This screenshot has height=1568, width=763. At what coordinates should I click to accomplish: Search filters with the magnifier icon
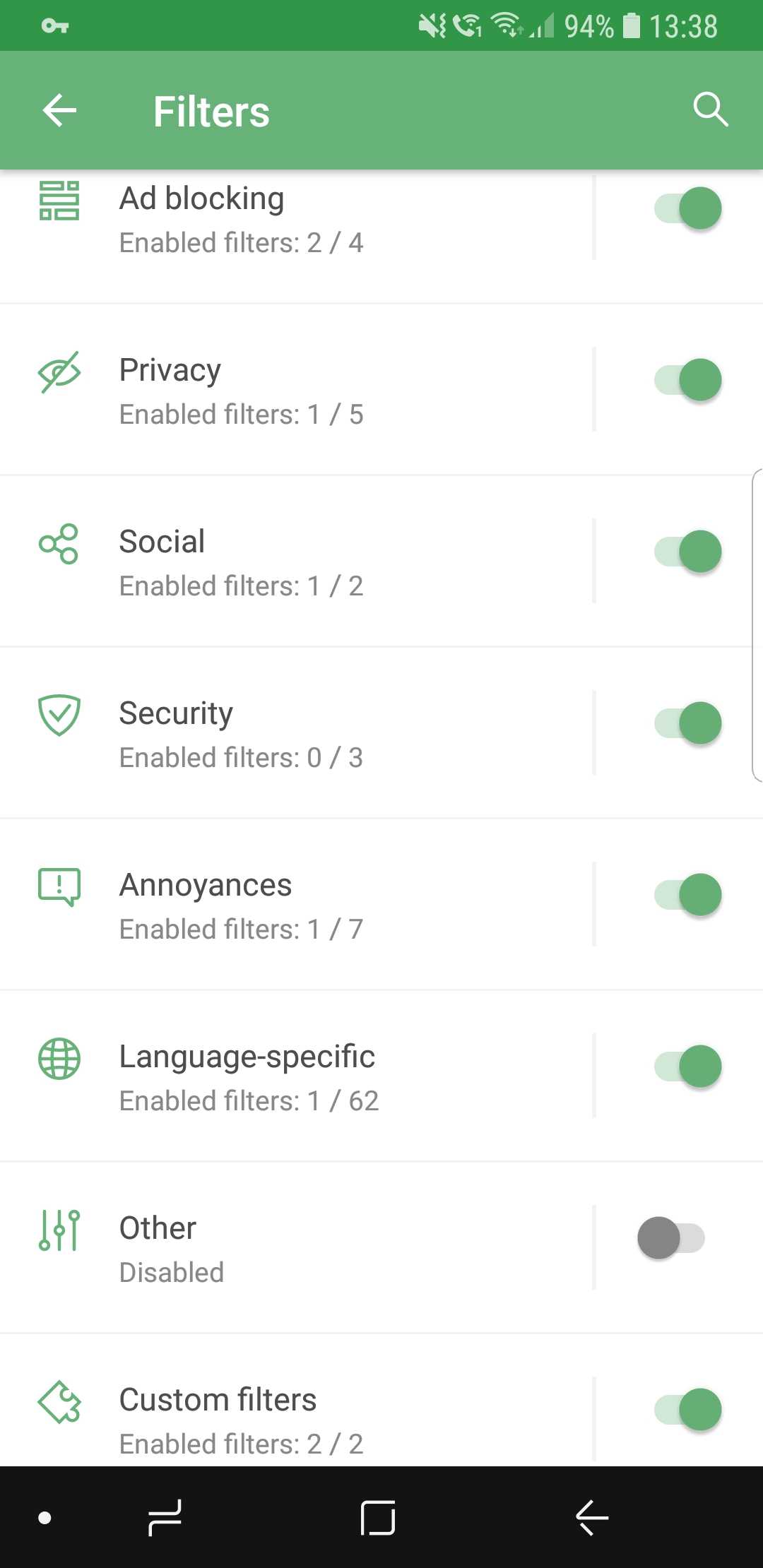point(710,110)
